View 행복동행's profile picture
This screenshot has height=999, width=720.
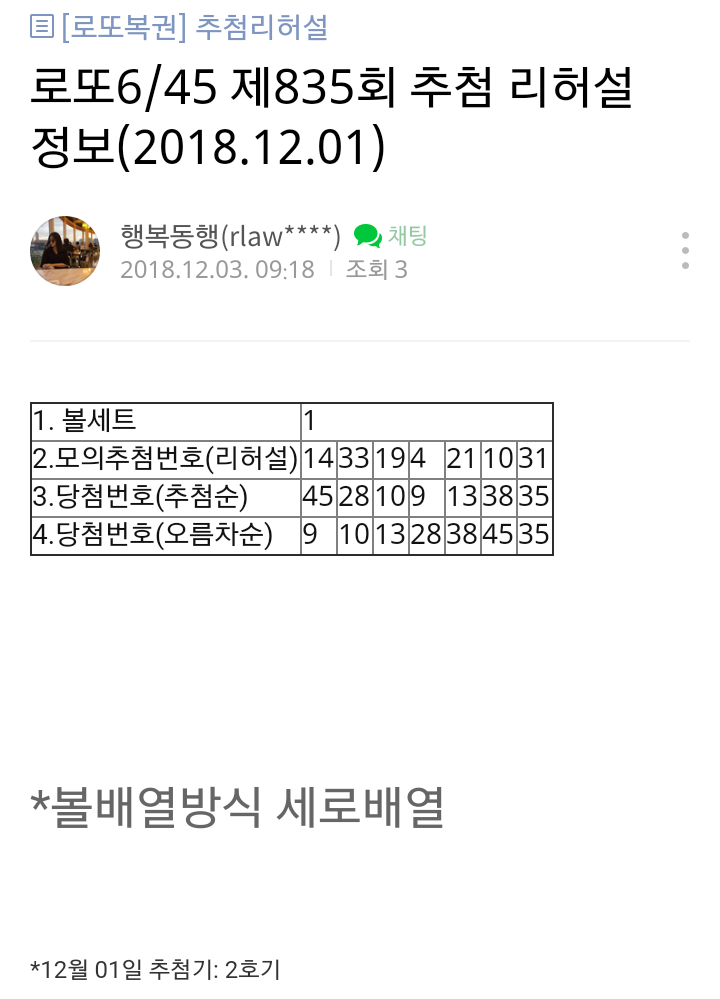click(x=65, y=251)
